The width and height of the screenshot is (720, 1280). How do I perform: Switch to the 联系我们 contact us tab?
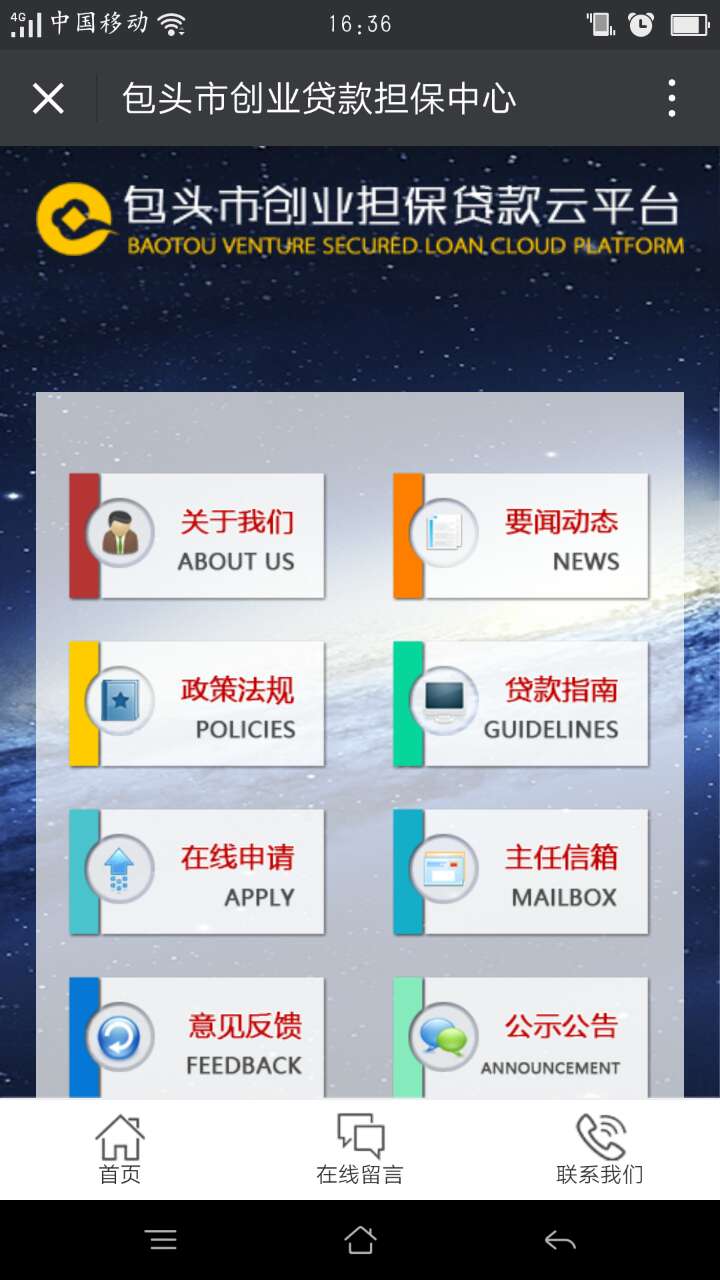click(600, 1150)
